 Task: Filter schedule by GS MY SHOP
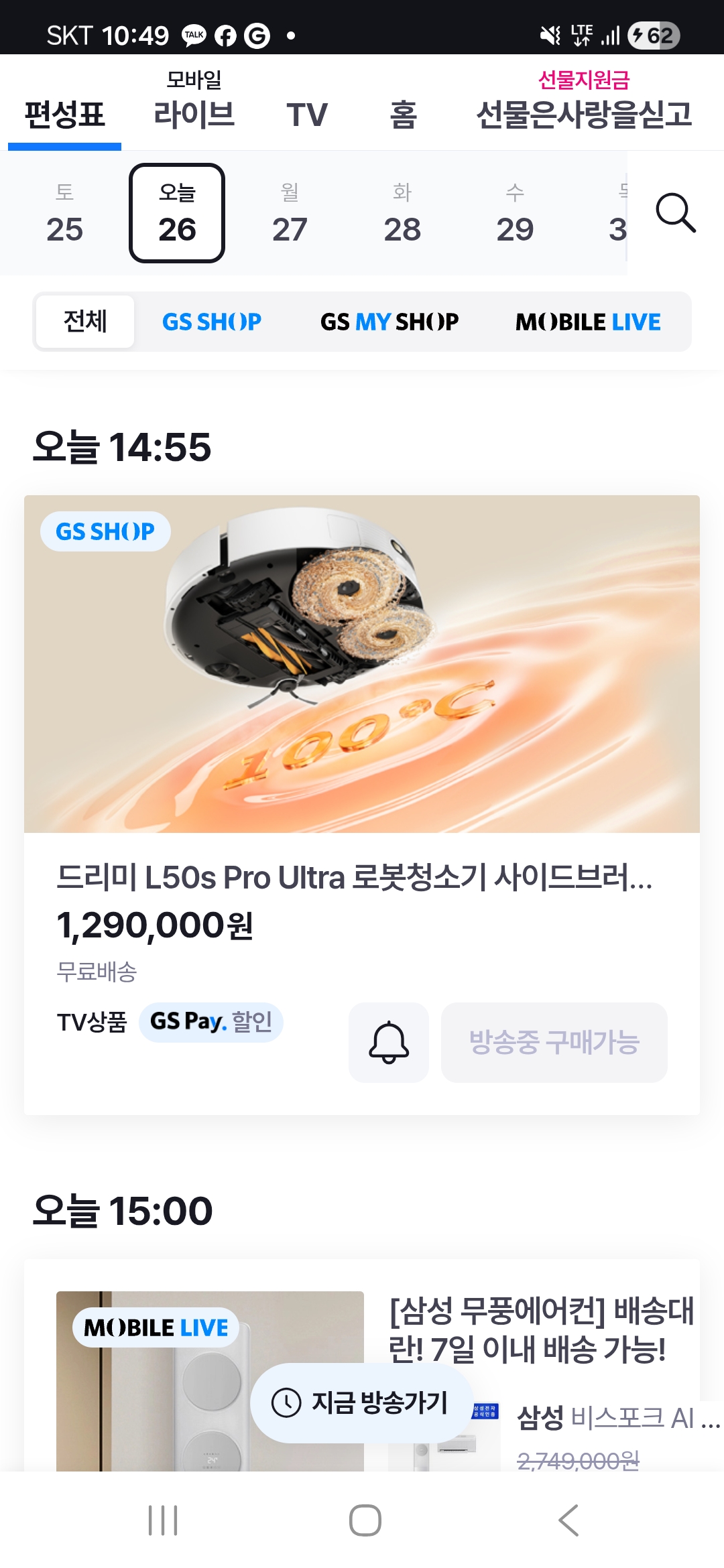point(389,322)
